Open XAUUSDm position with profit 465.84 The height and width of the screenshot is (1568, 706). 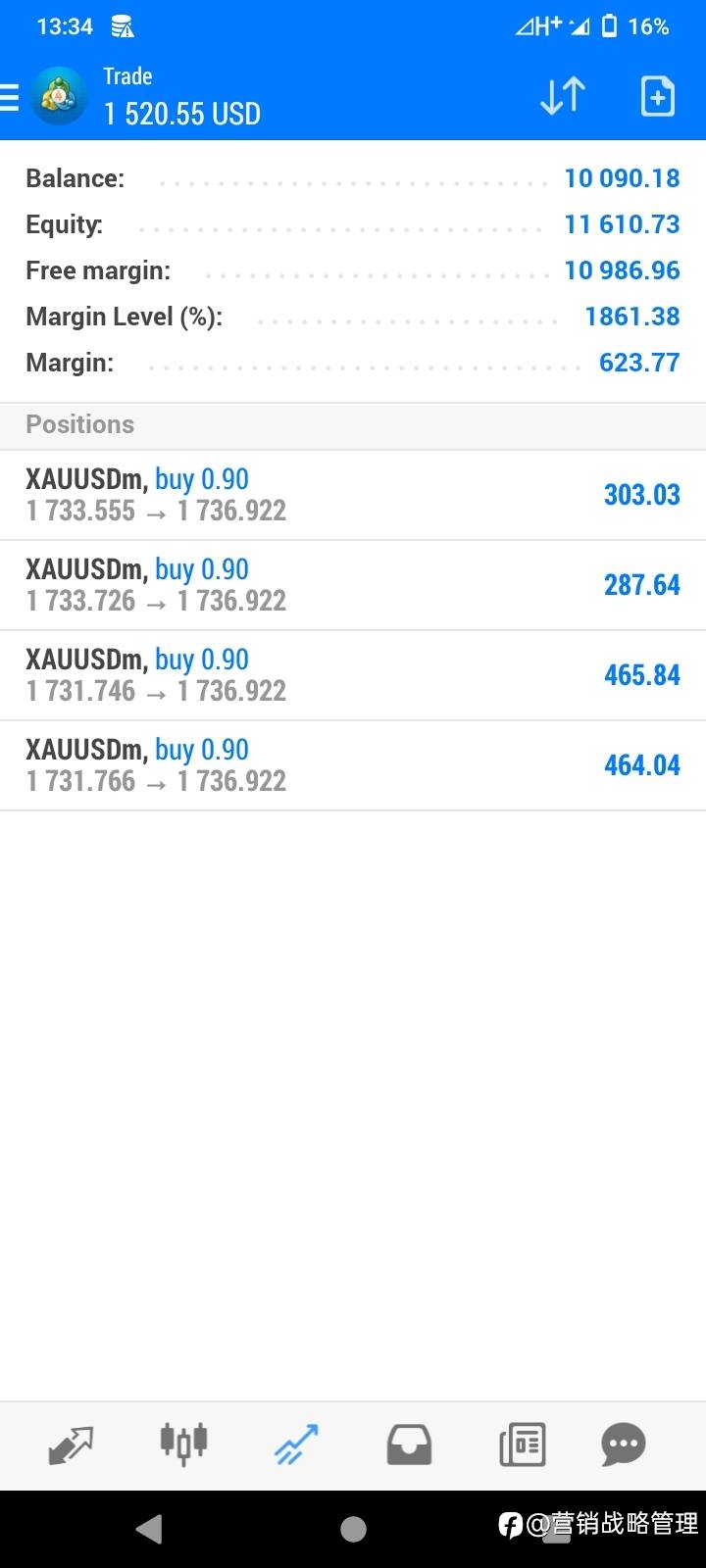point(353,675)
